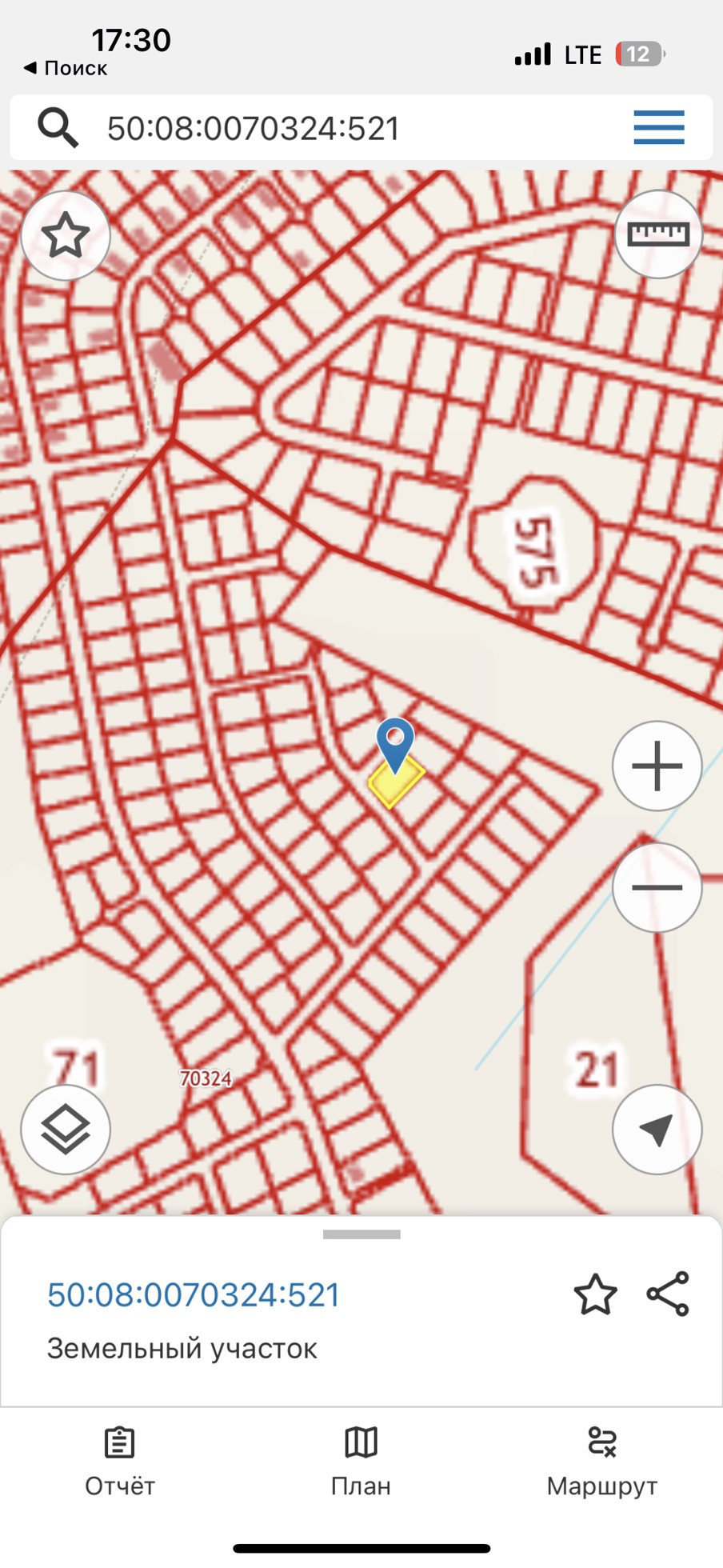The image size is (723, 1568).
Task: Open the Отчёт report
Action: tap(120, 1462)
